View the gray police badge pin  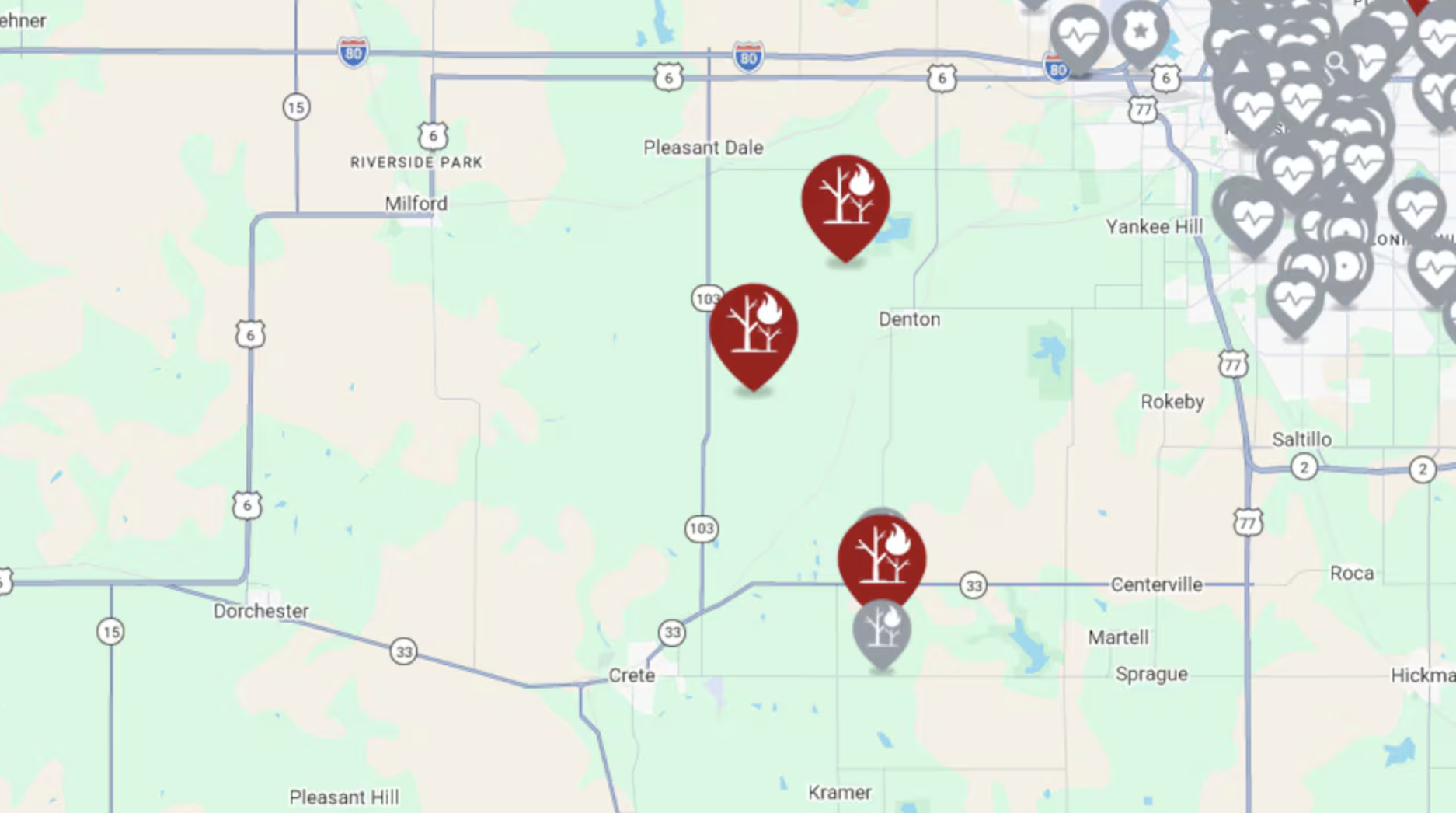1140,33
